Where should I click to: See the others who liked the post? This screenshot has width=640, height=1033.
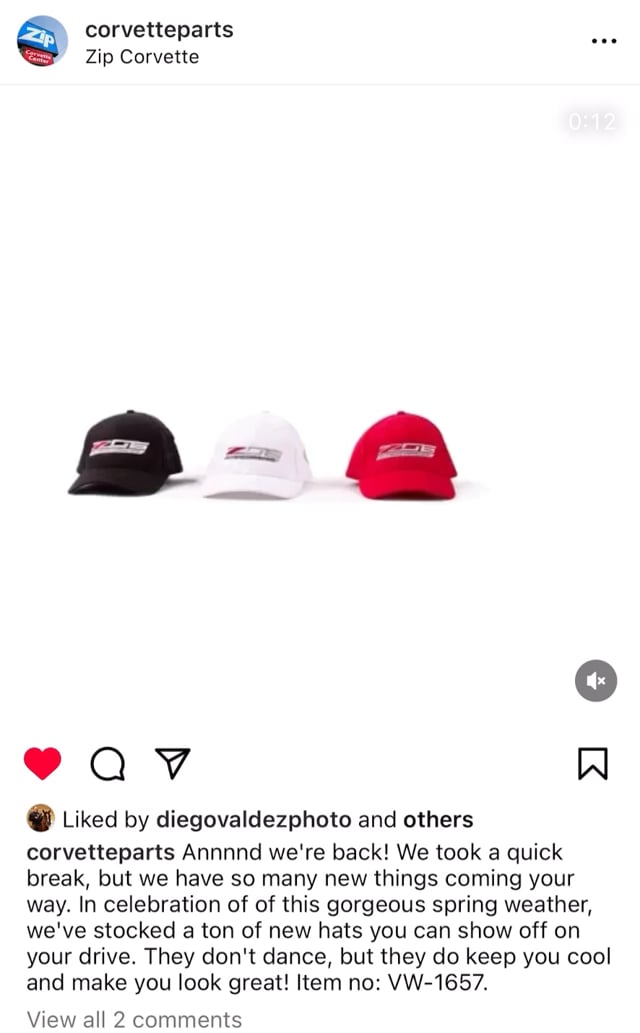438,820
